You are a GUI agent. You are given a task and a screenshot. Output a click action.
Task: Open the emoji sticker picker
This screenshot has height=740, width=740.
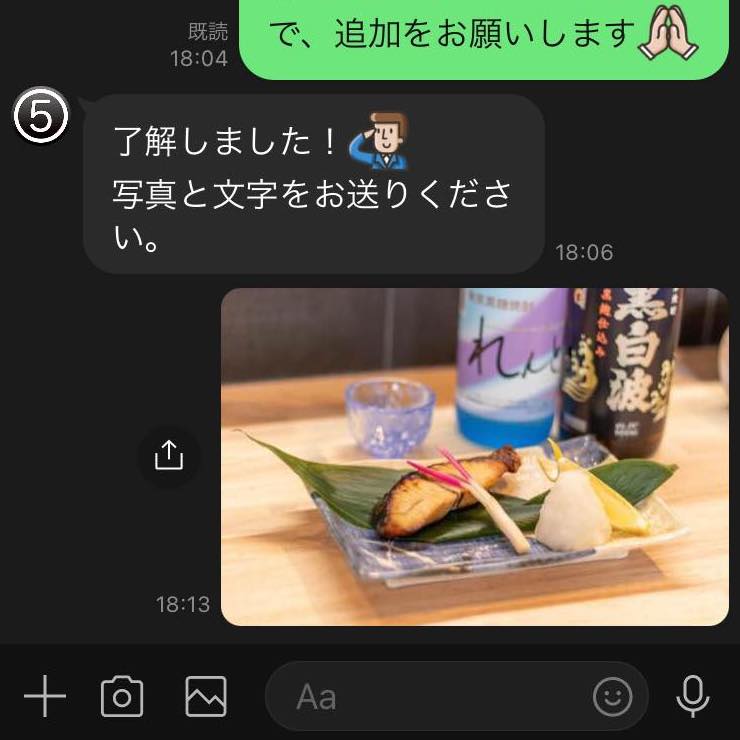612,697
